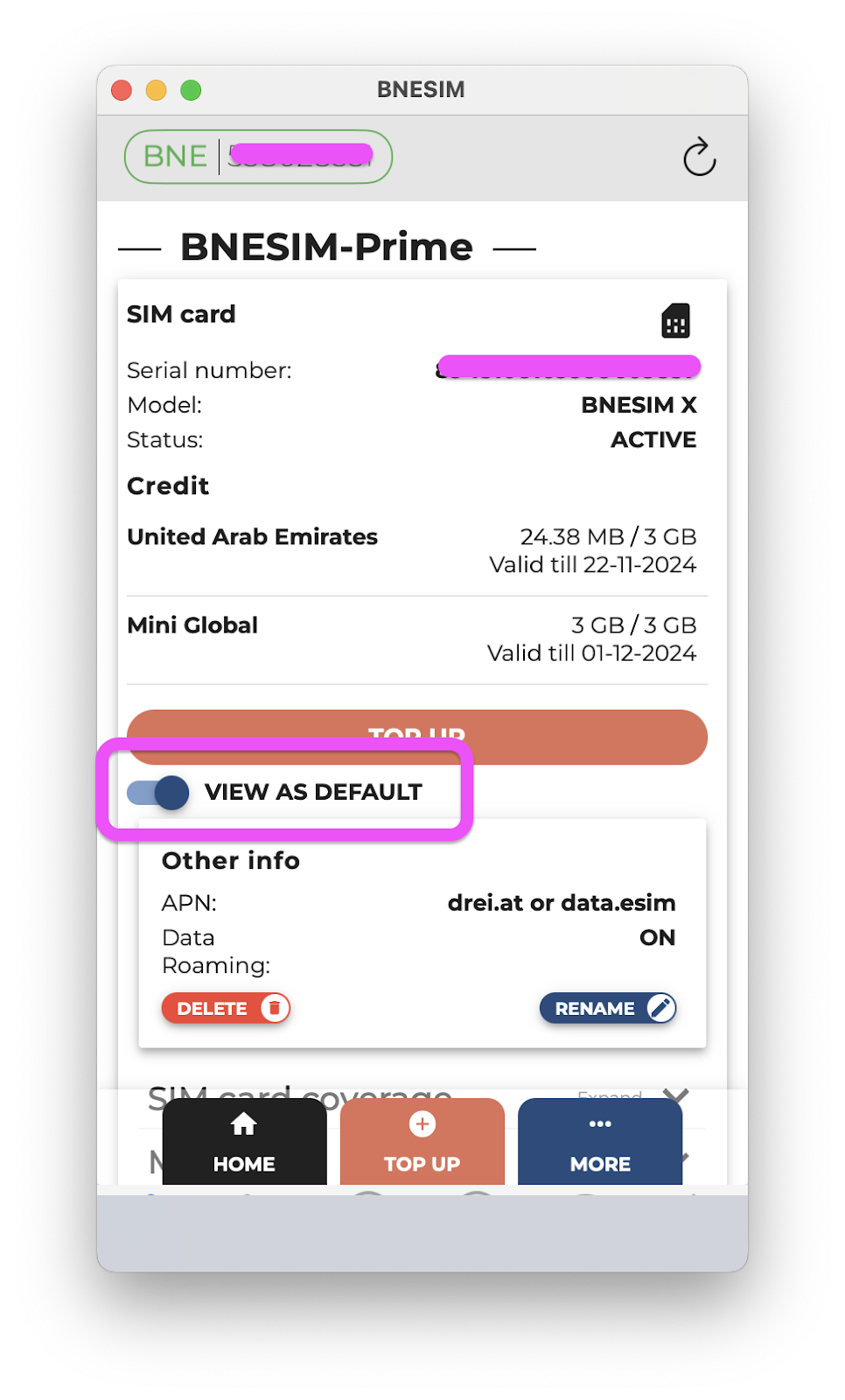
Task: Refresh the account data
Action: tap(699, 157)
